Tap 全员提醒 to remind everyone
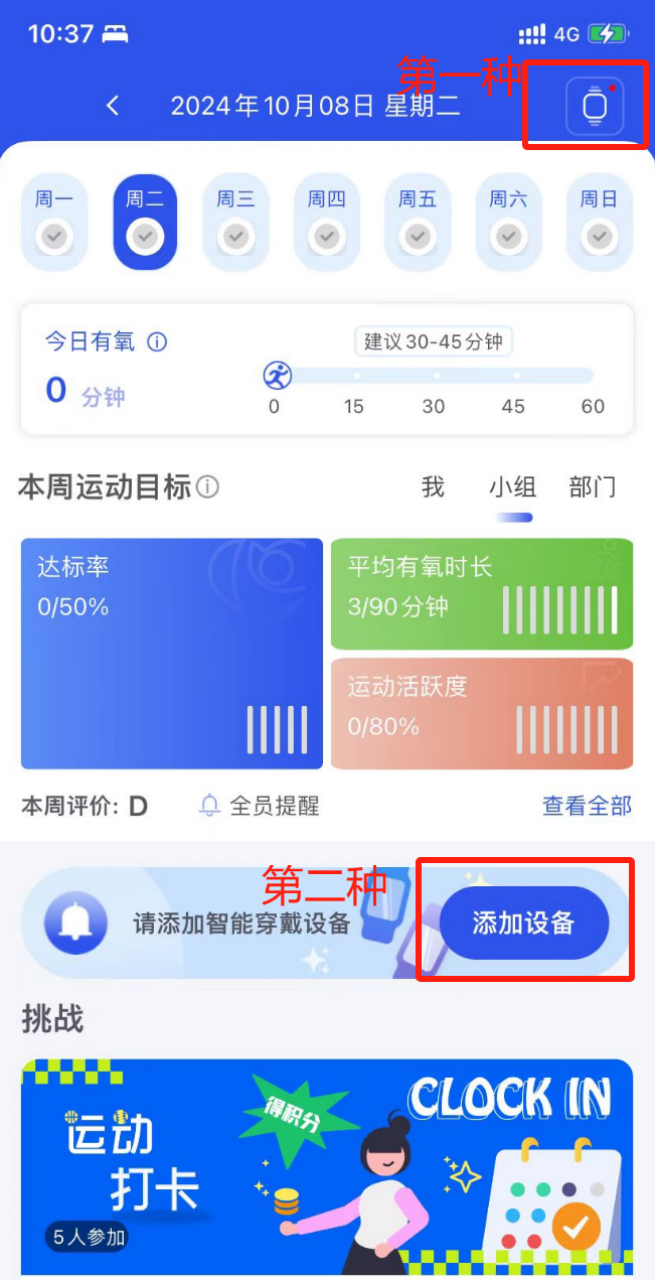This screenshot has width=655, height=1280. (260, 806)
